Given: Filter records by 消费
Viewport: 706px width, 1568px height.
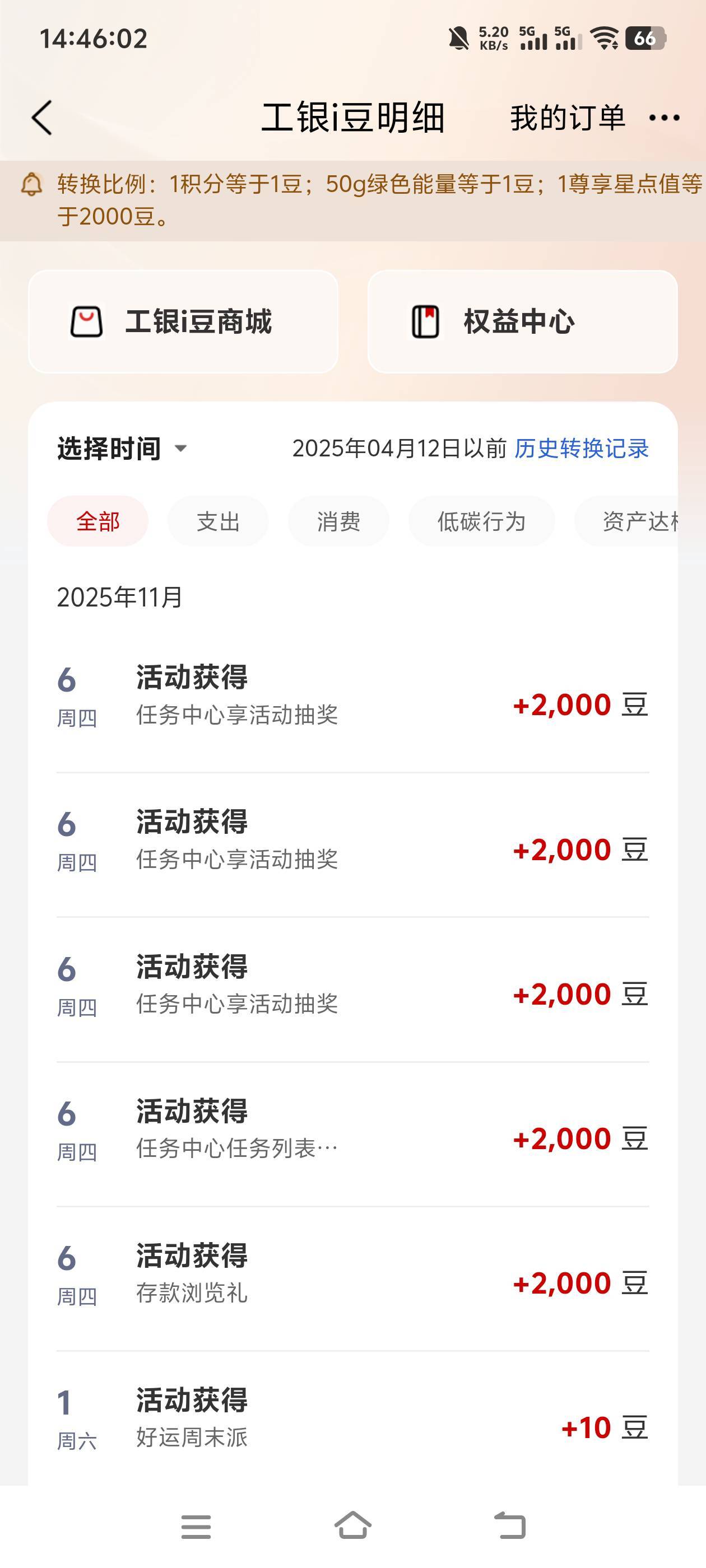Looking at the screenshot, I should (x=338, y=522).
